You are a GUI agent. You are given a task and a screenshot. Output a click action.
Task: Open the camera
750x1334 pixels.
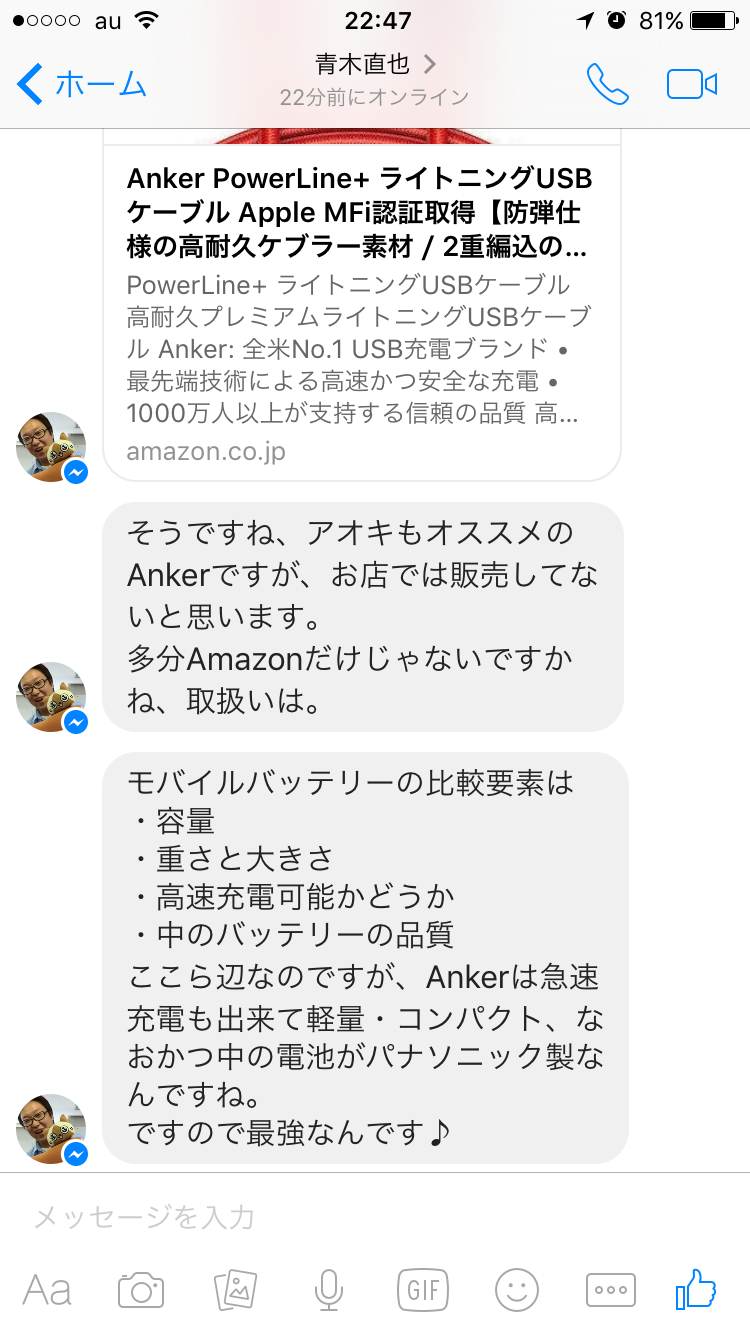pos(141,1290)
